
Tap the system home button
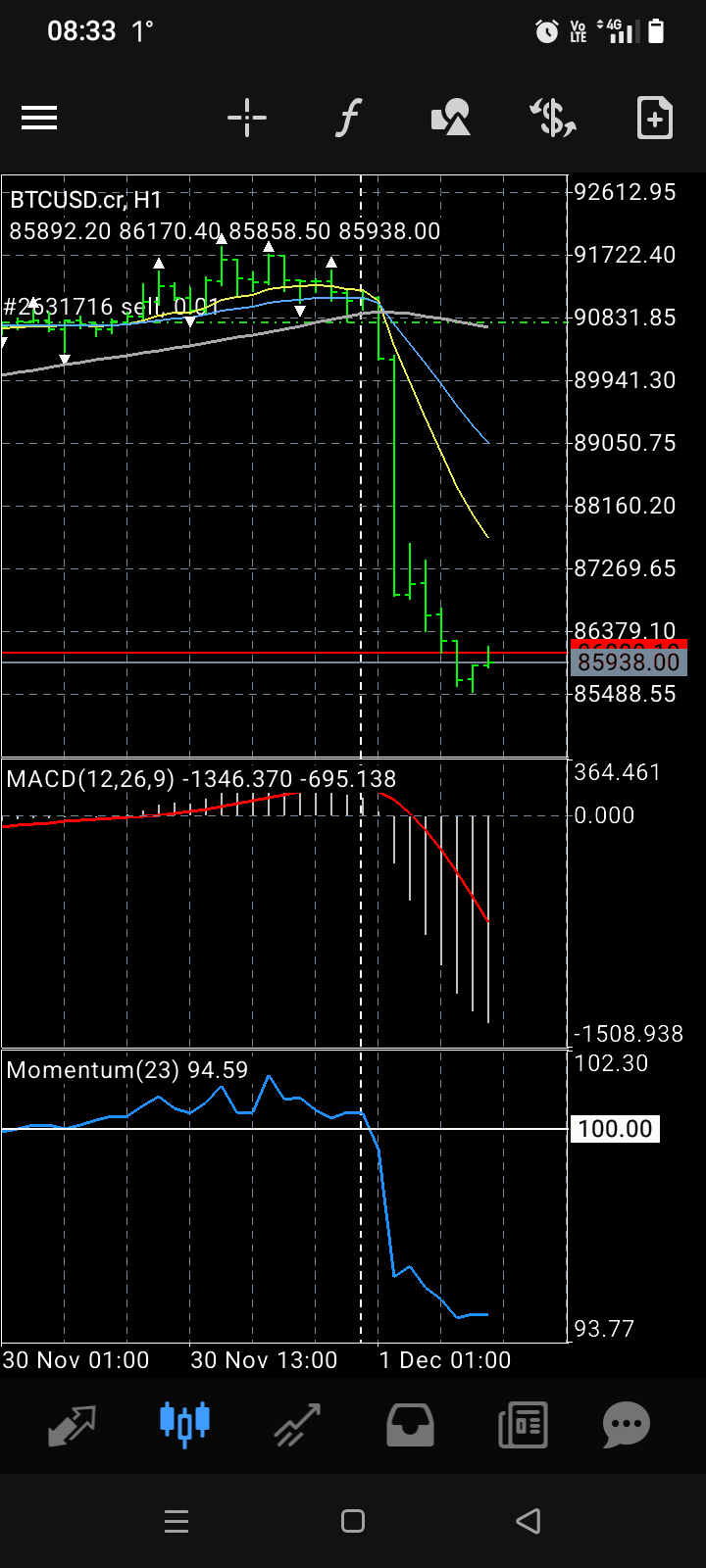coord(353,1521)
